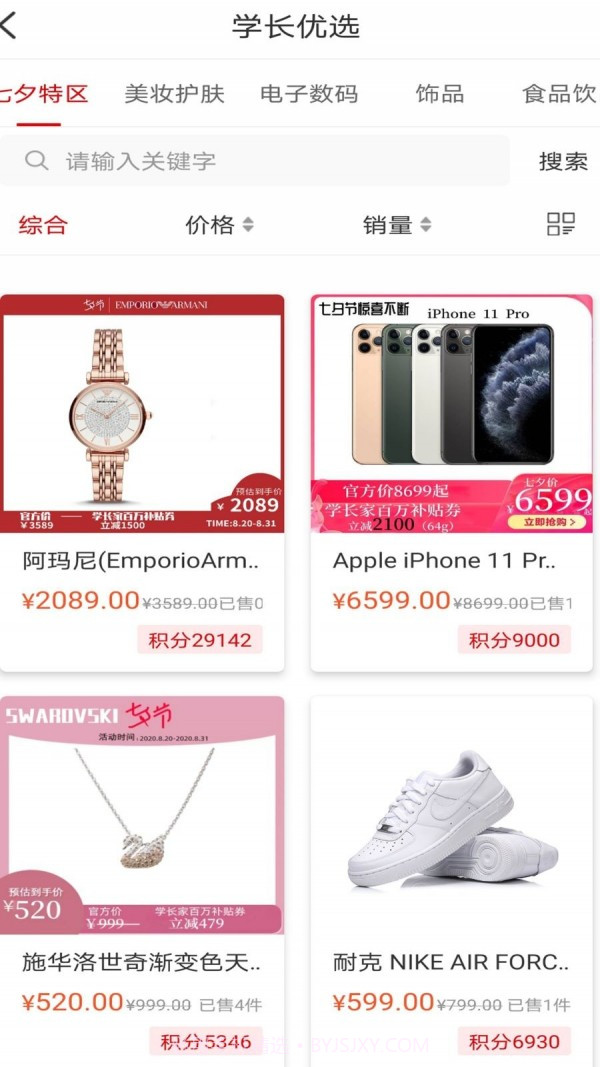
Task: Sort products by 销量
Action: (396, 225)
